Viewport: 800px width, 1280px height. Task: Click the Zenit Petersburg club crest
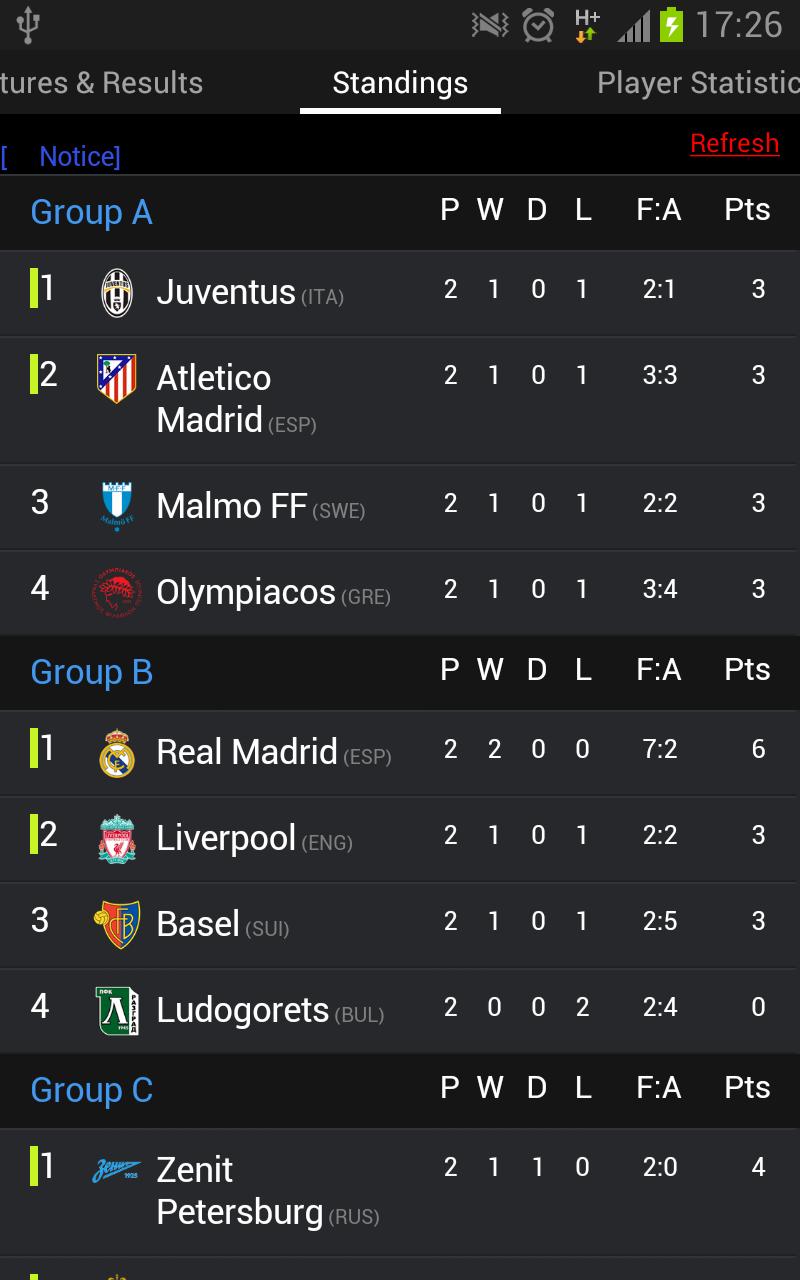[x=116, y=1168]
